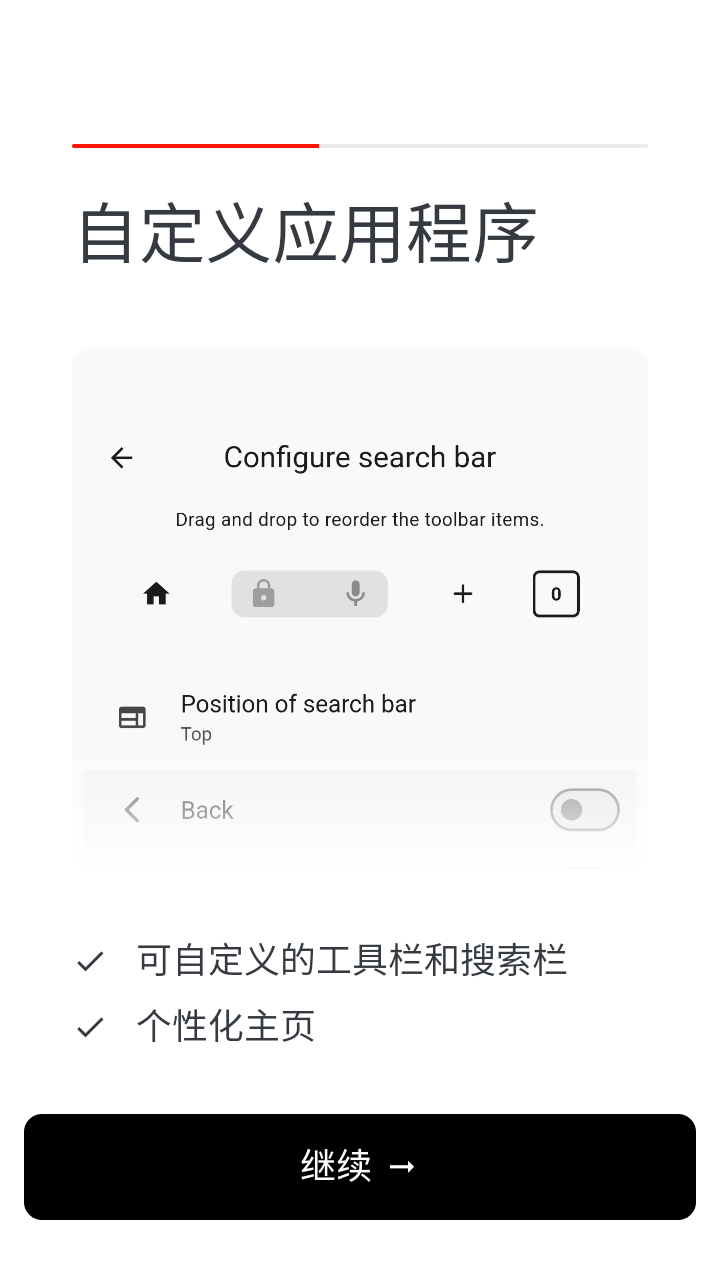Tap the microphone icon inside the search bar
The image size is (720, 1280).
pyautogui.click(x=356, y=593)
